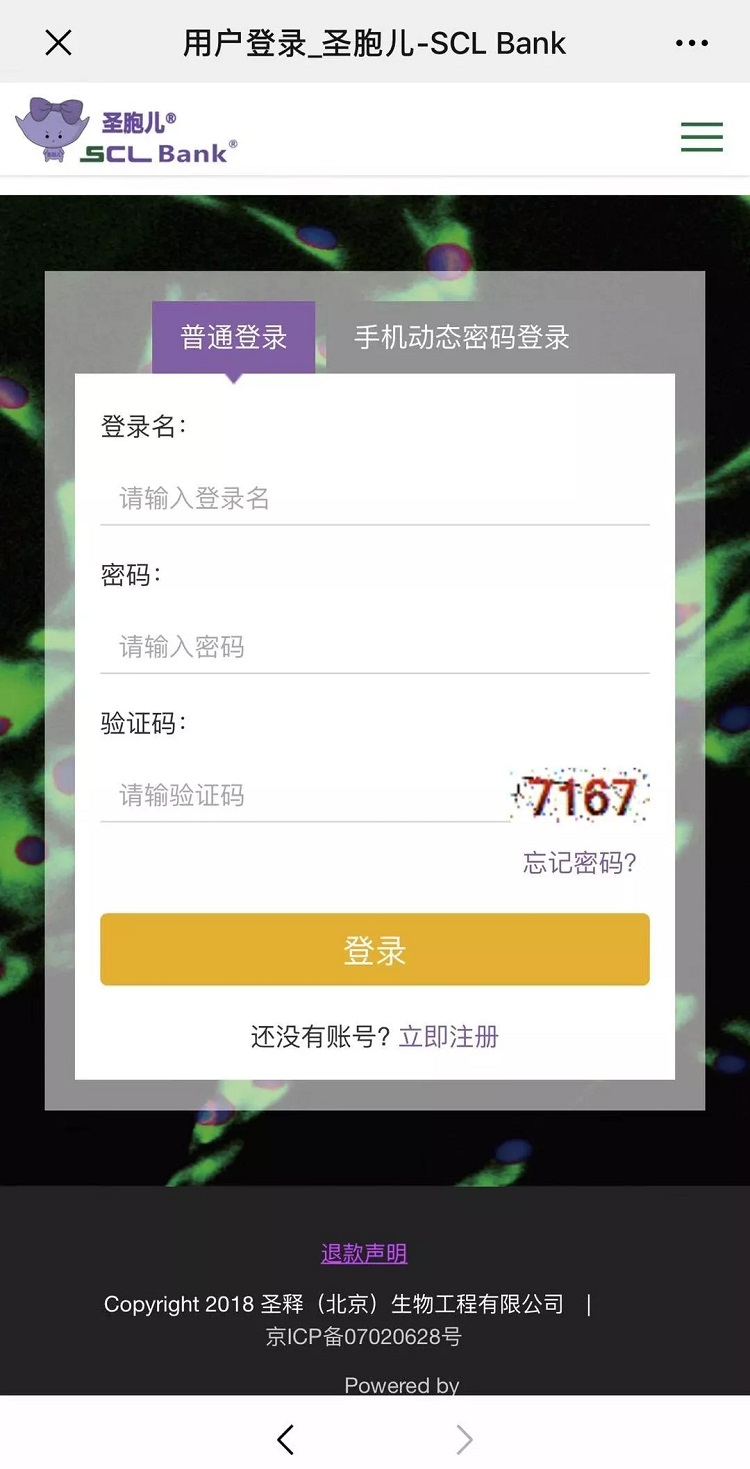This screenshot has width=750, height=1469.
Task: Open the 忘记密码? link
Action: click(x=579, y=863)
